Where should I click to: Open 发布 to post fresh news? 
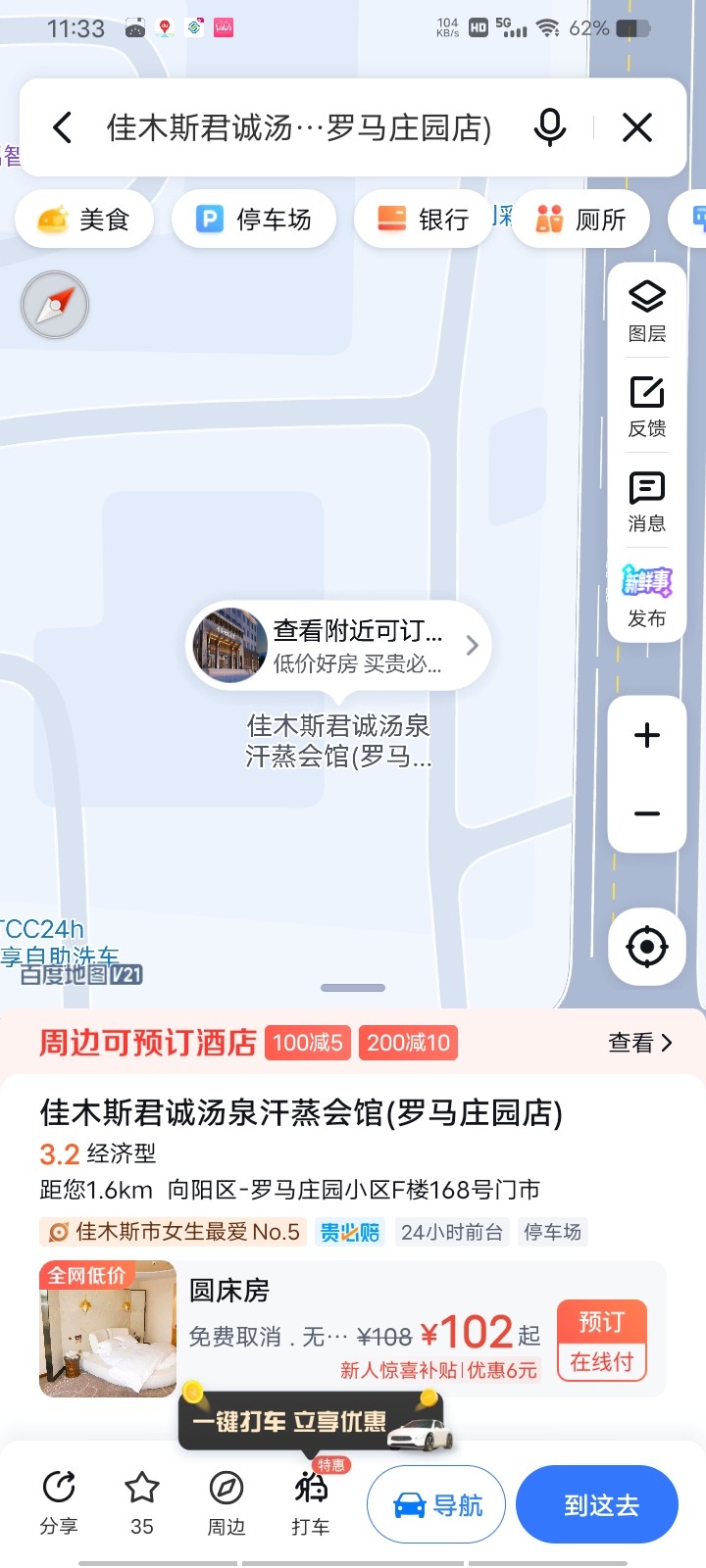(x=647, y=596)
